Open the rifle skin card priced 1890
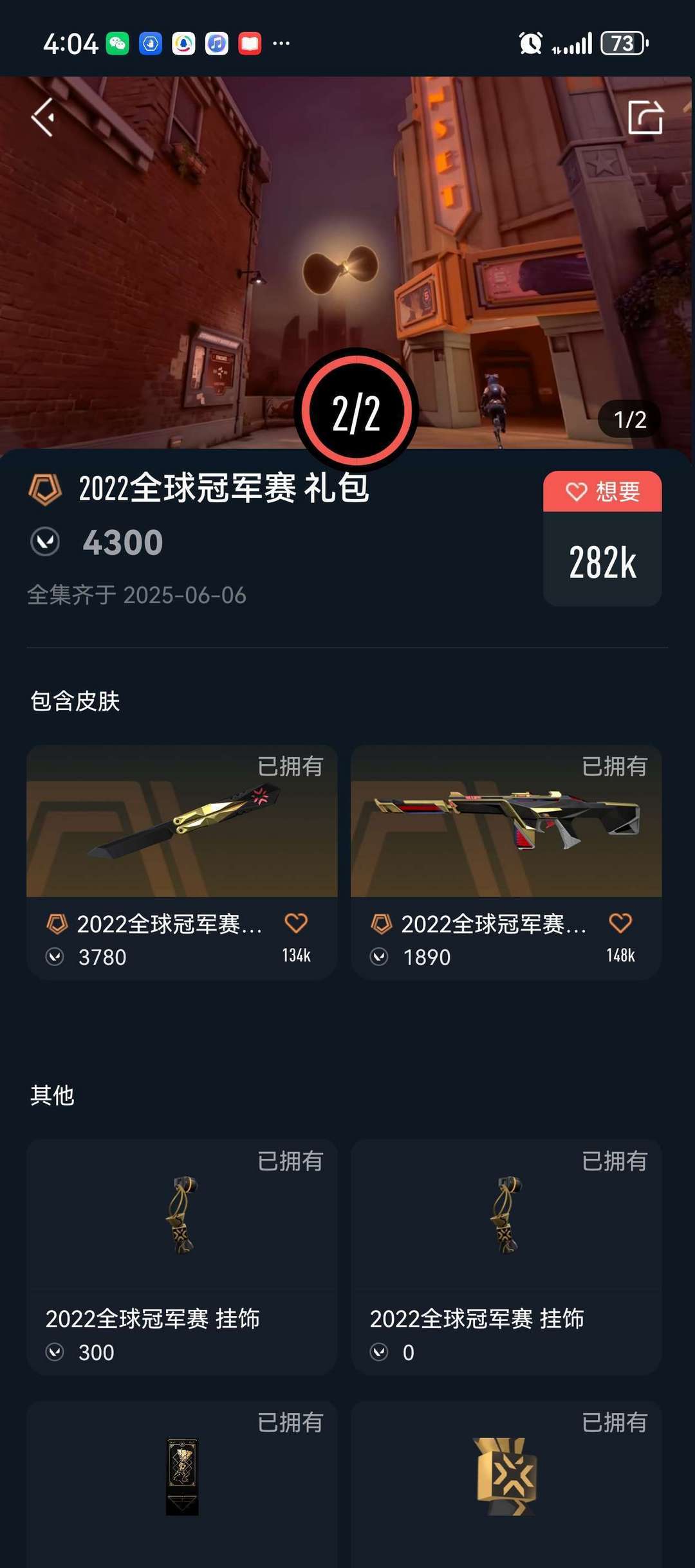The height and width of the screenshot is (1568, 695). (506, 862)
